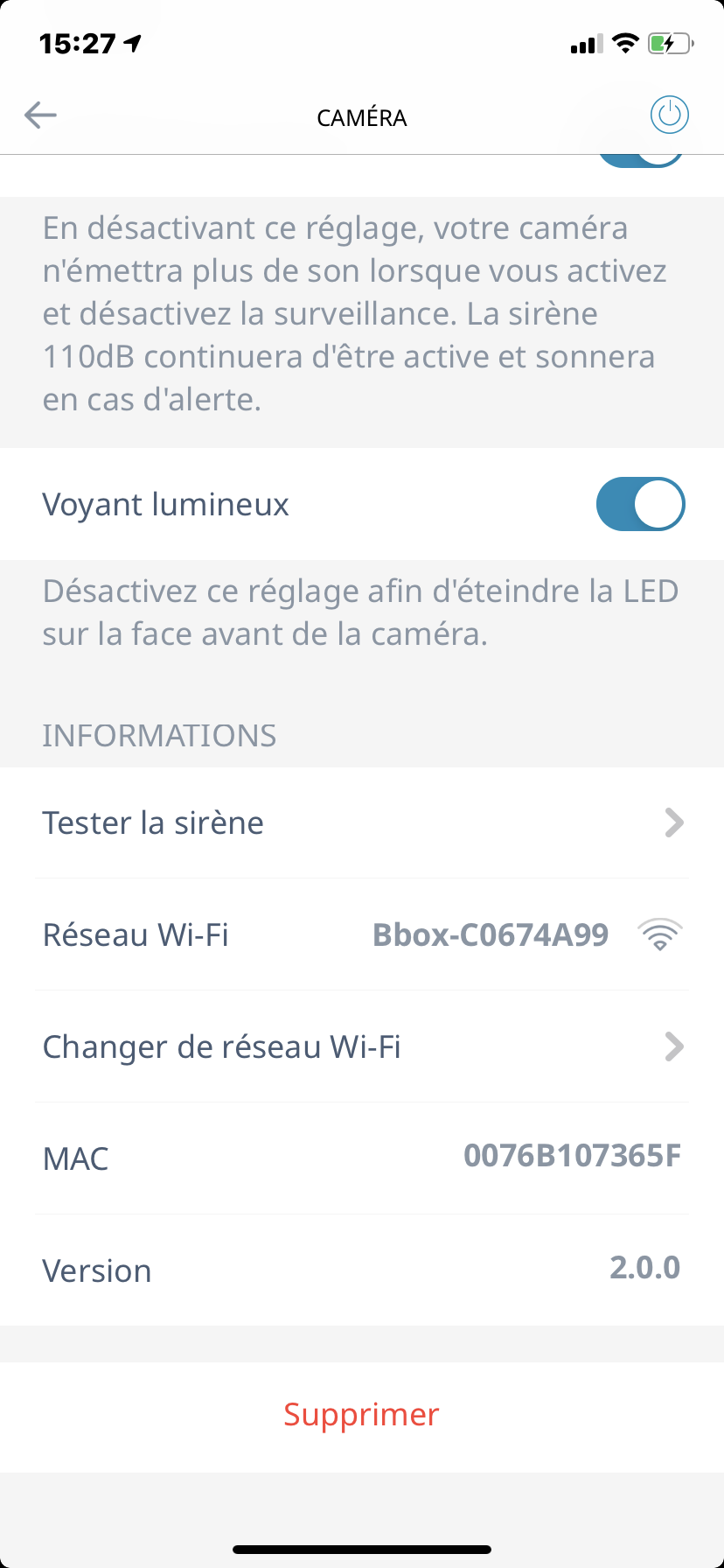The width and height of the screenshot is (724, 1568).
Task: Tap the power icon in the header
Action: 669,115
